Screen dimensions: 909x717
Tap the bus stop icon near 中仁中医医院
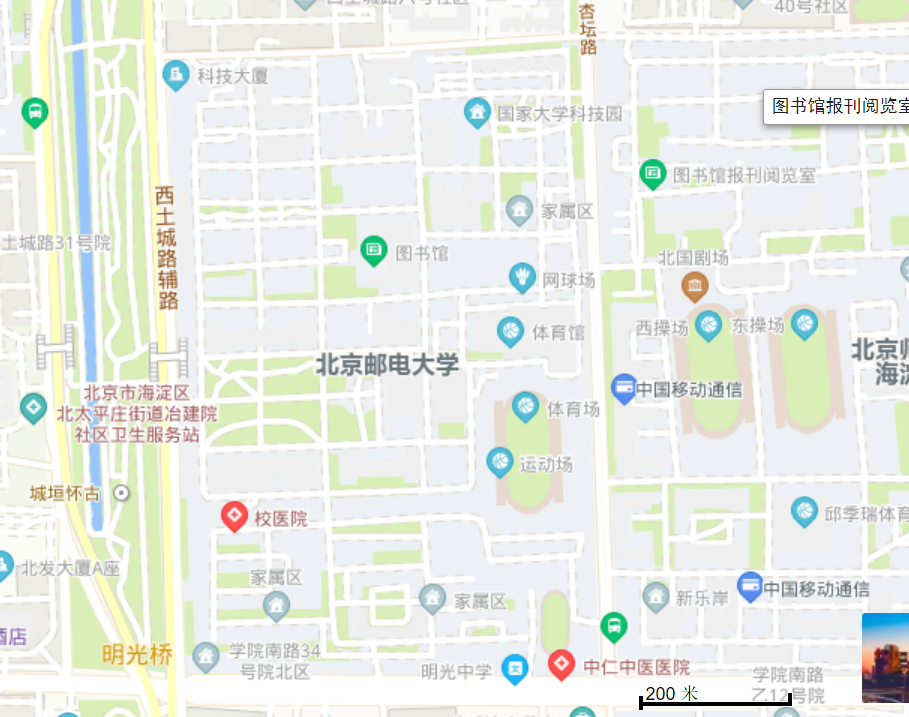pyautogui.click(x=613, y=627)
